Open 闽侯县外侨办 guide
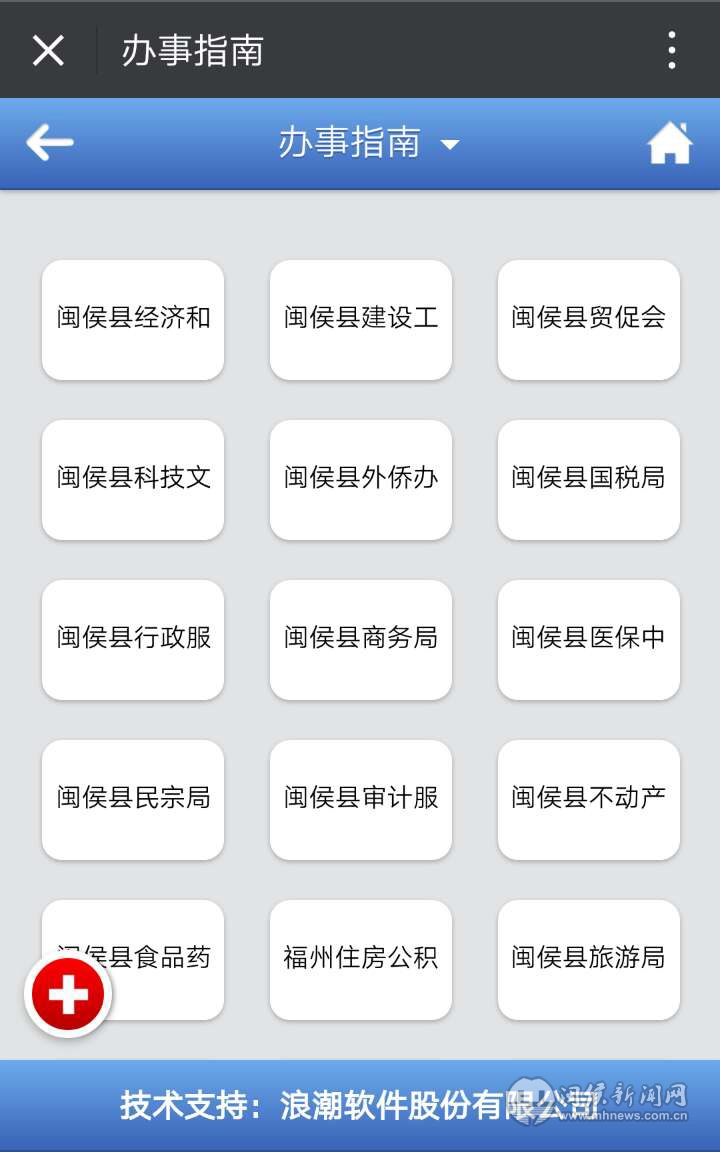The image size is (720, 1152). pos(361,480)
